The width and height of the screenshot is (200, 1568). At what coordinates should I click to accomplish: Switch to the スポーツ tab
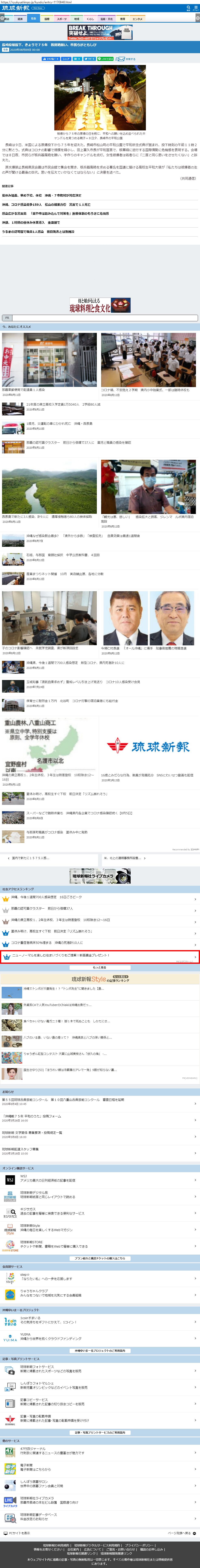[61, 19]
